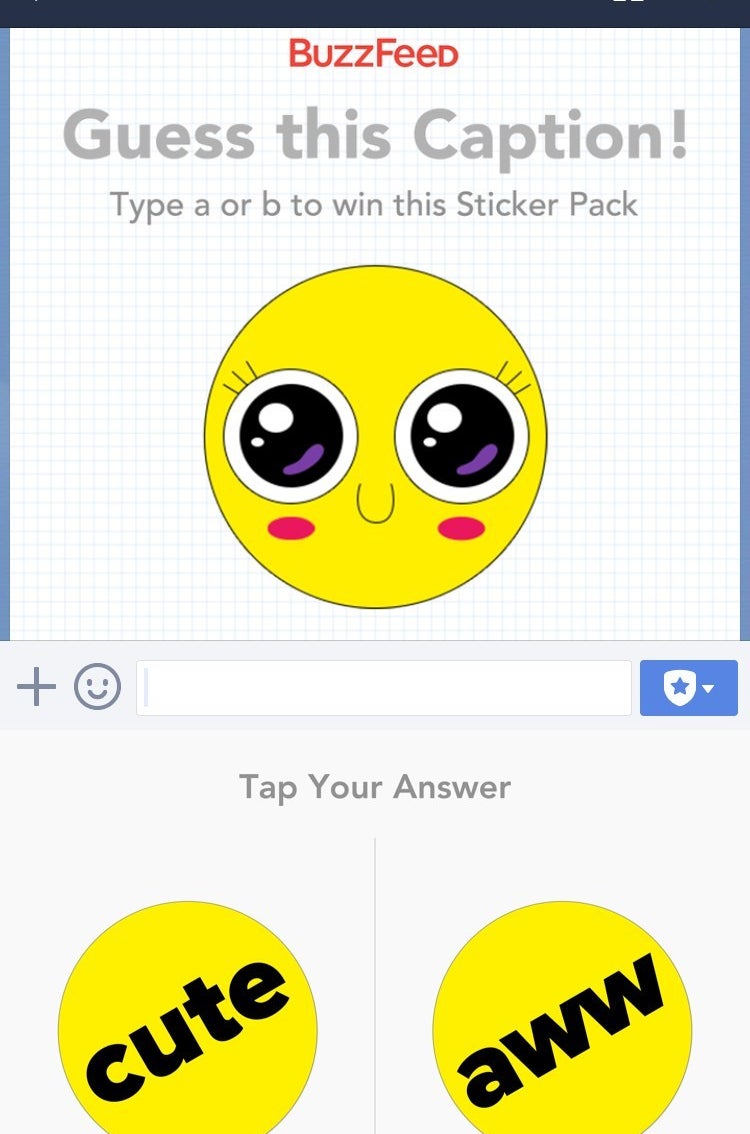Focus the message text field

[384, 688]
